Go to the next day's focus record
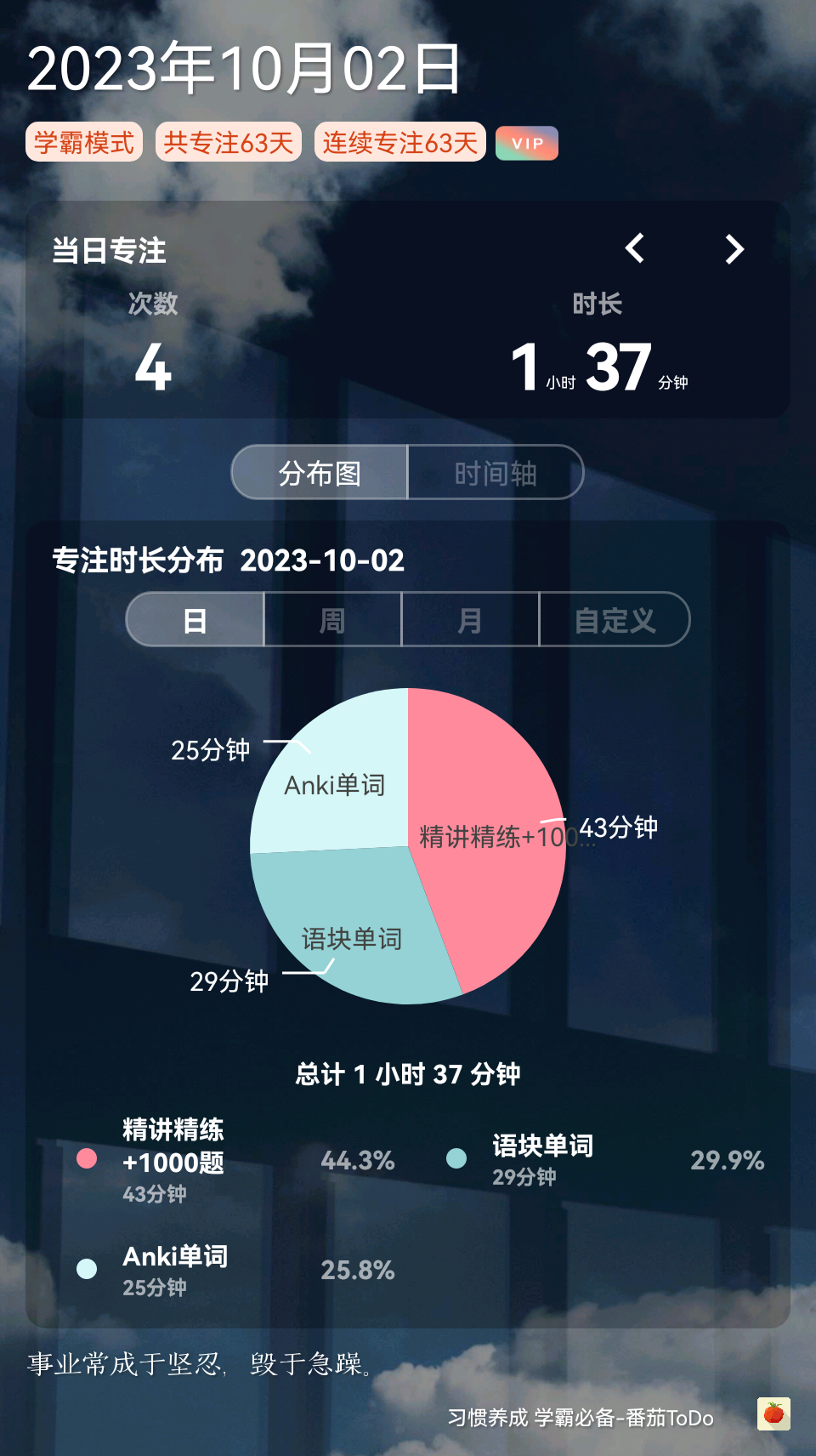816x1456 pixels. pos(734,248)
